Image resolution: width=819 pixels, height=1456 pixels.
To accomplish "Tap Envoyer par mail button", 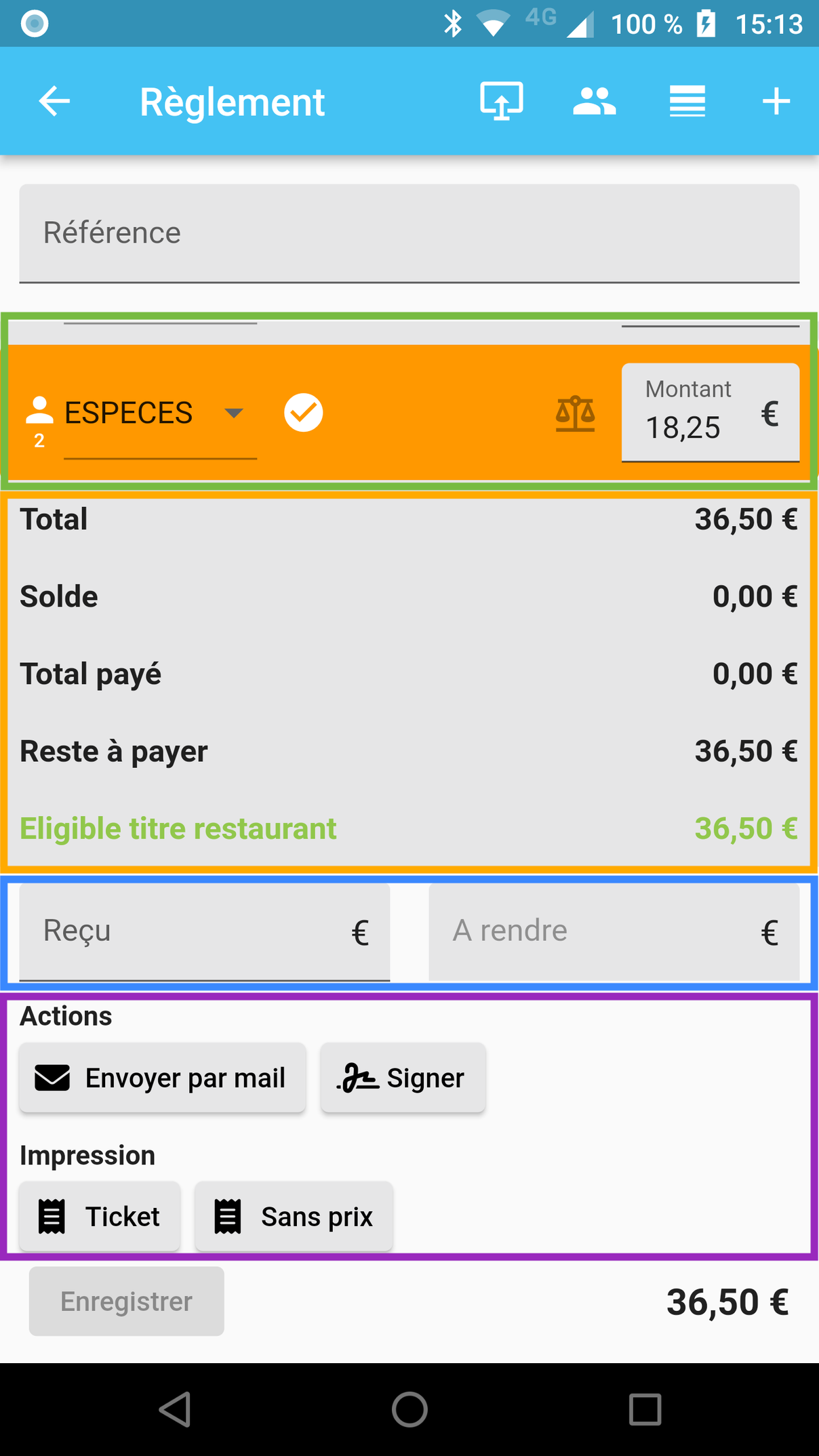I will click(x=163, y=1078).
